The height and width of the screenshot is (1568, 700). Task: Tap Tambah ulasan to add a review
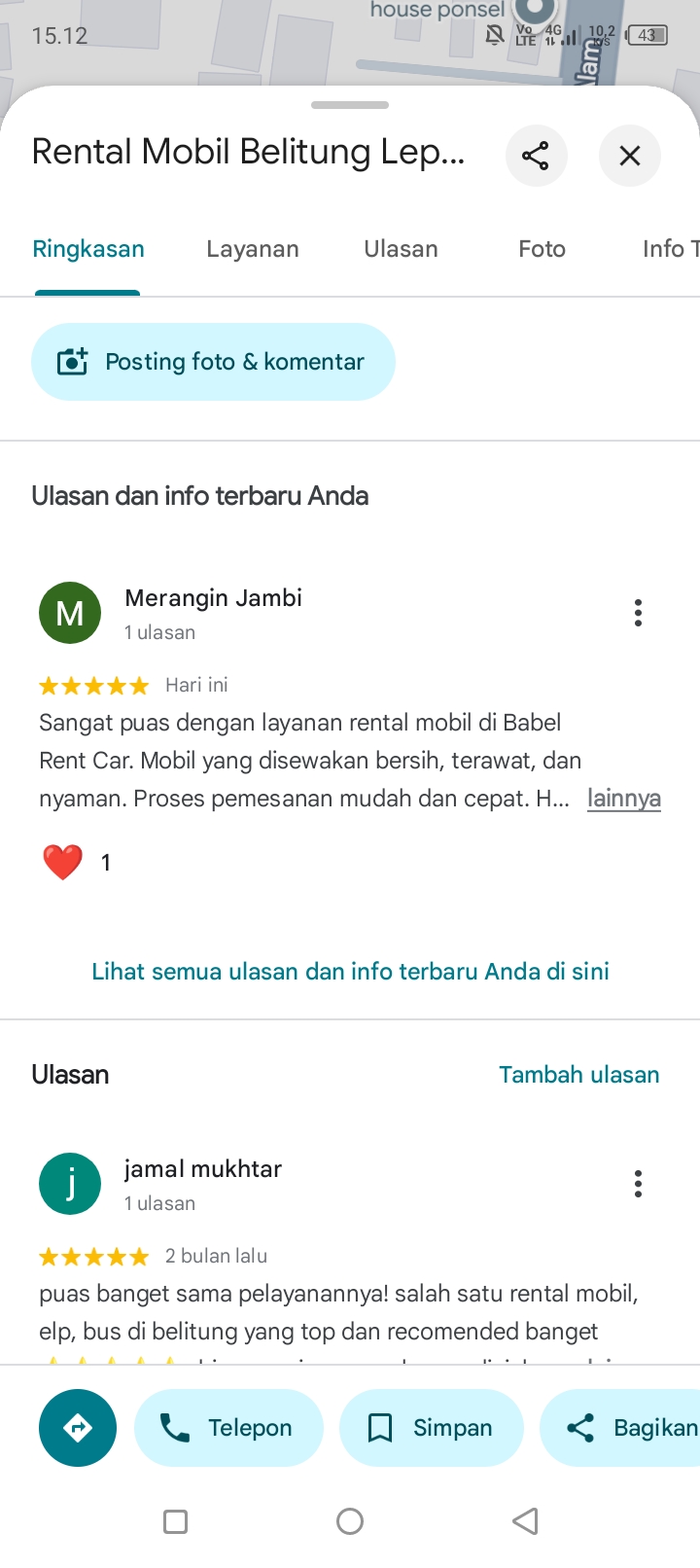[579, 1075]
